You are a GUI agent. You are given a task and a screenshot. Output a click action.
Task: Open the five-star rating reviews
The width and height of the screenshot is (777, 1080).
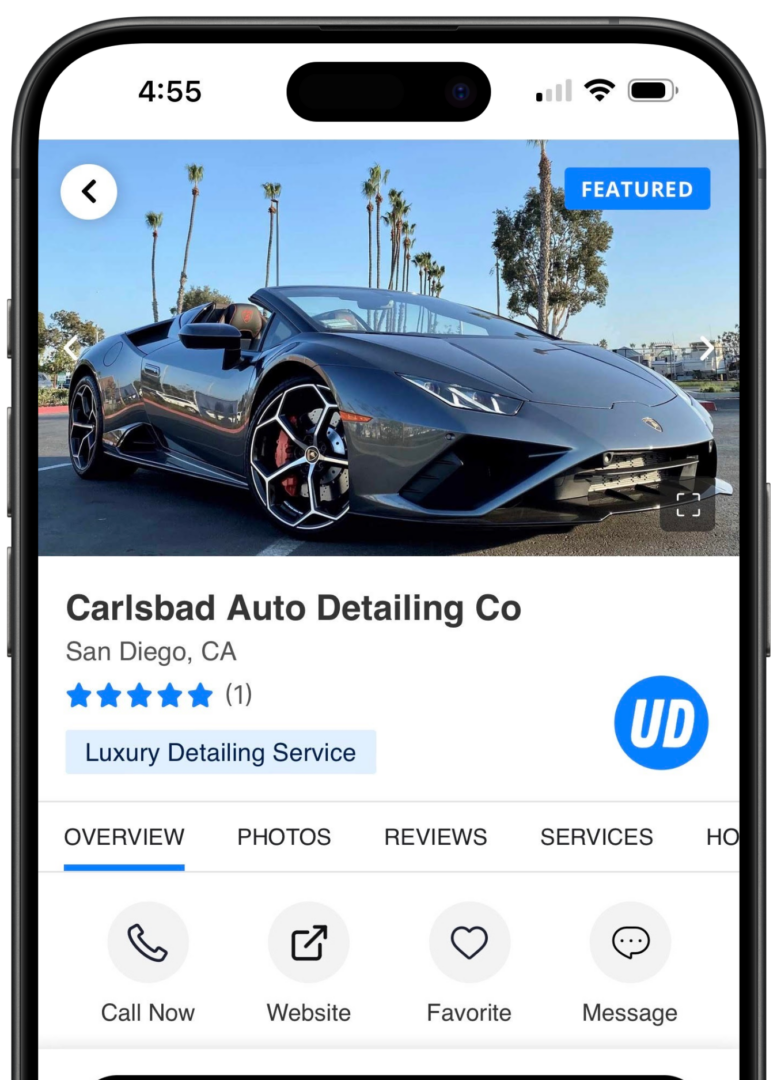(x=140, y=695)
